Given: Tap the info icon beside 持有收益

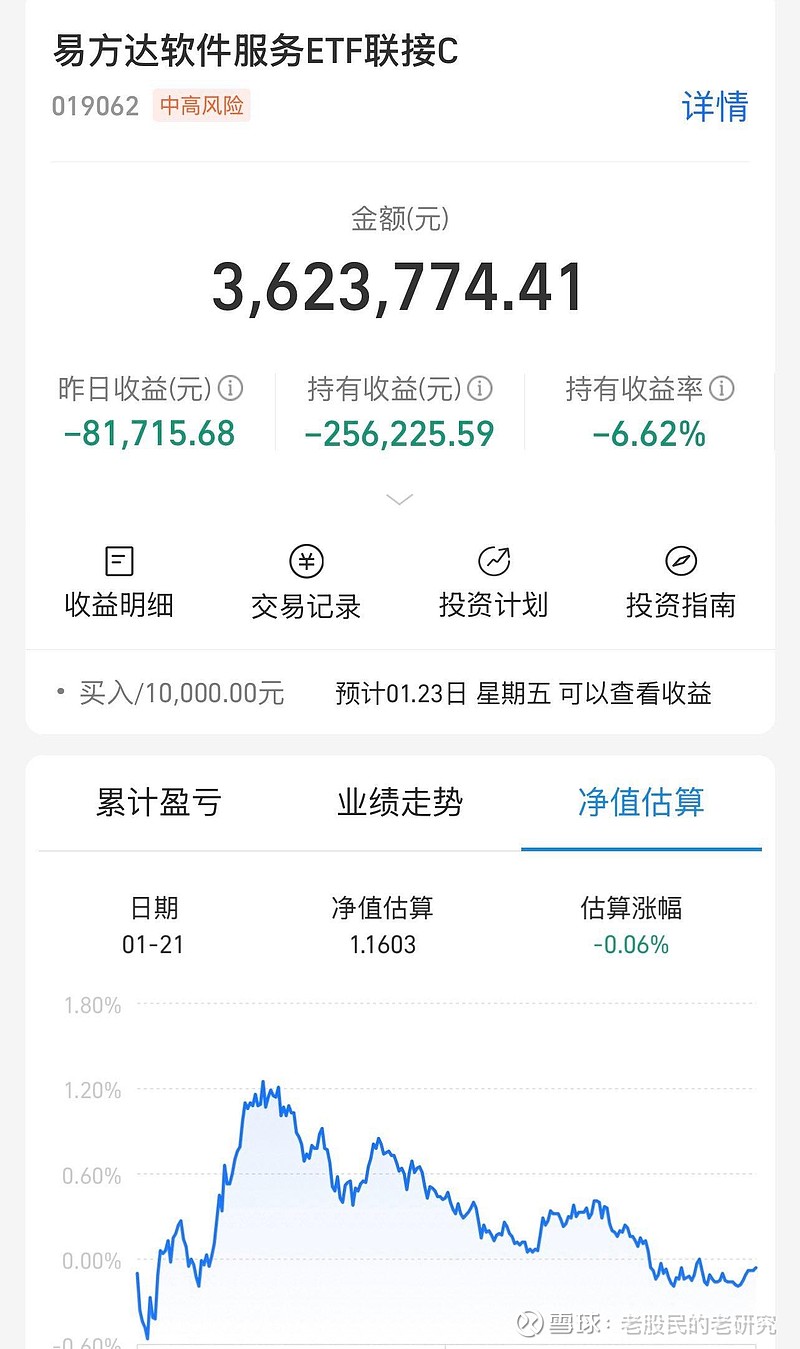Looking at the screenshot, I should pos(480,388).
